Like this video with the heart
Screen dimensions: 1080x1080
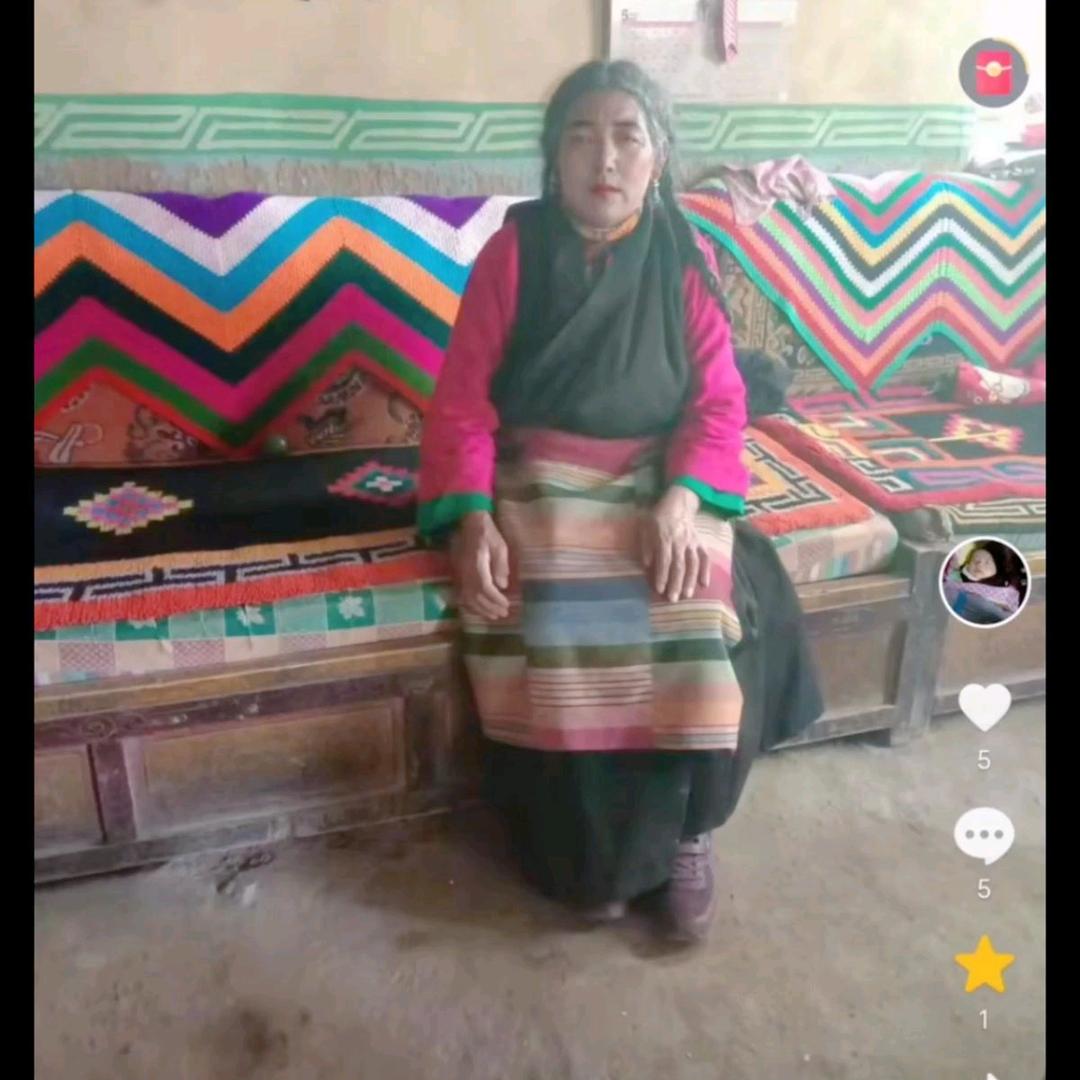[x=984, y=707]
